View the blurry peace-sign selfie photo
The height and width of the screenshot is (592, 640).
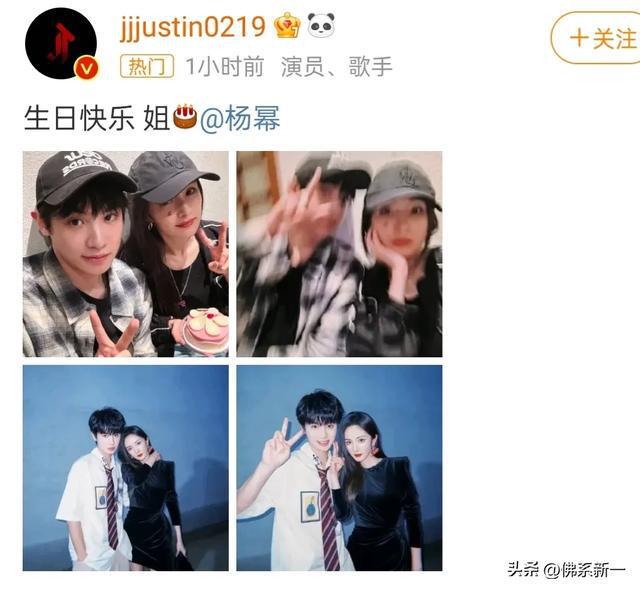(339, 254)
